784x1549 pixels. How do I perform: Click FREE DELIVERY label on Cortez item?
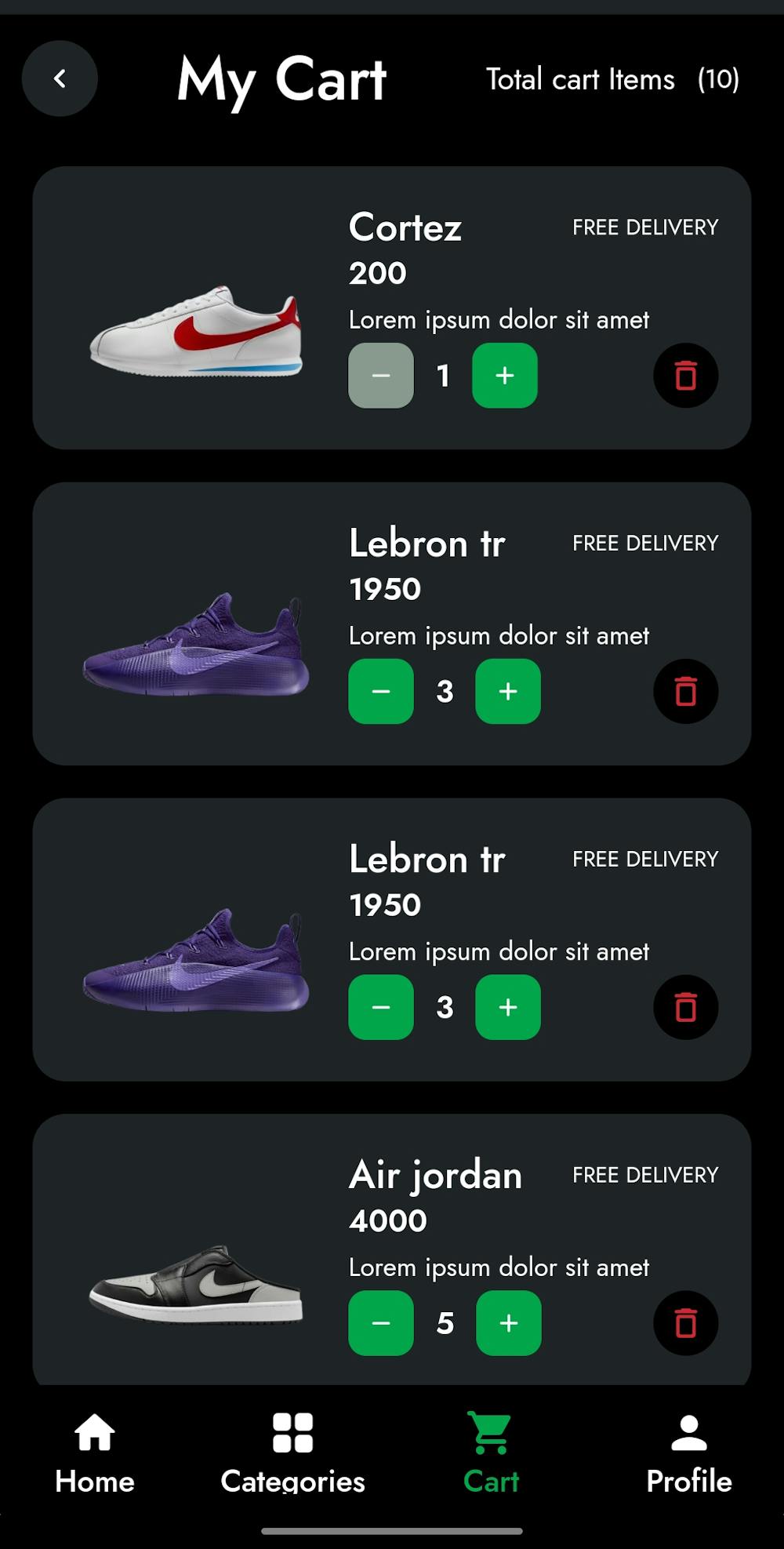point(644,227)
